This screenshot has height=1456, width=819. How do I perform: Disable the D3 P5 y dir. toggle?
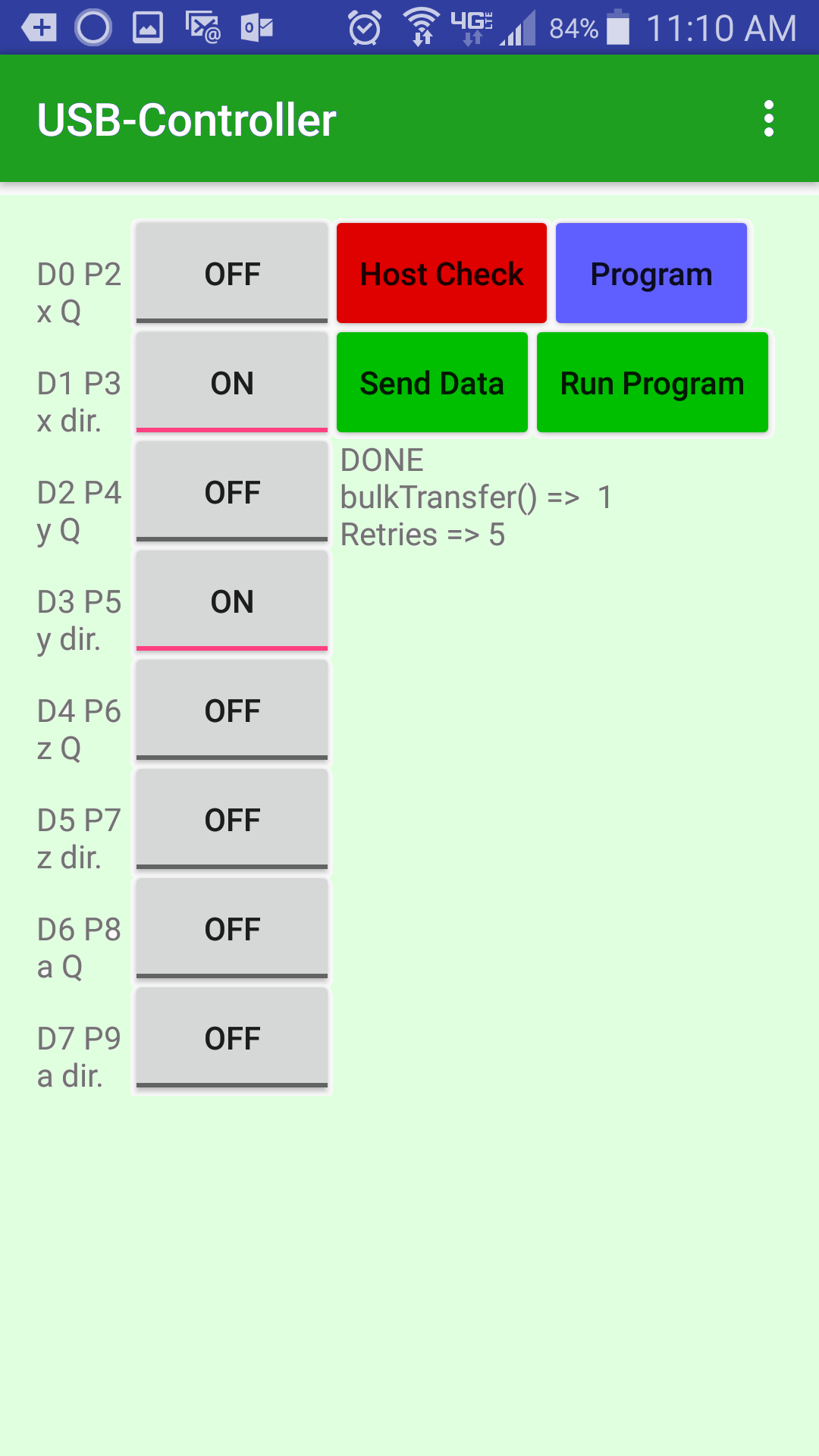pyautogui.click(x=232, y=601)
